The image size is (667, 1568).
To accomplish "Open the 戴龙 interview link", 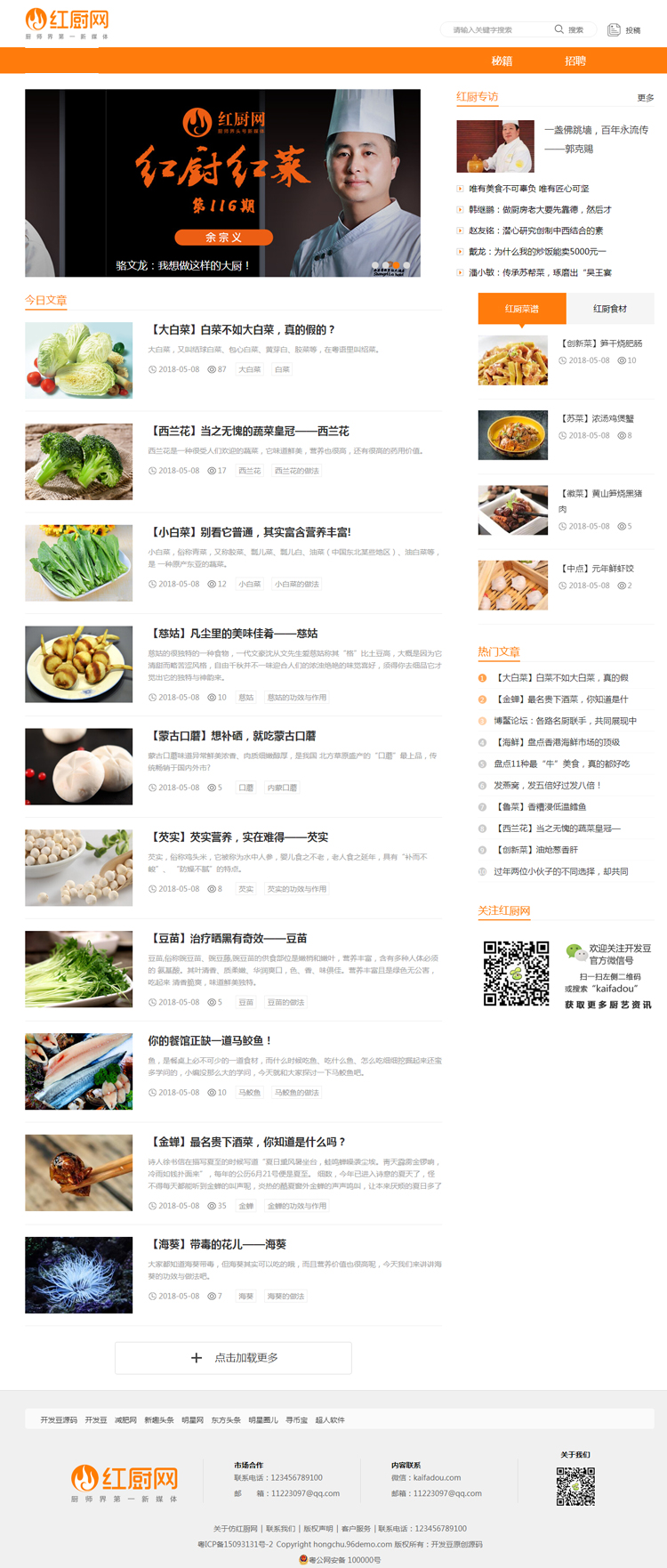I will pyautogui.click(x=537, y=252).
